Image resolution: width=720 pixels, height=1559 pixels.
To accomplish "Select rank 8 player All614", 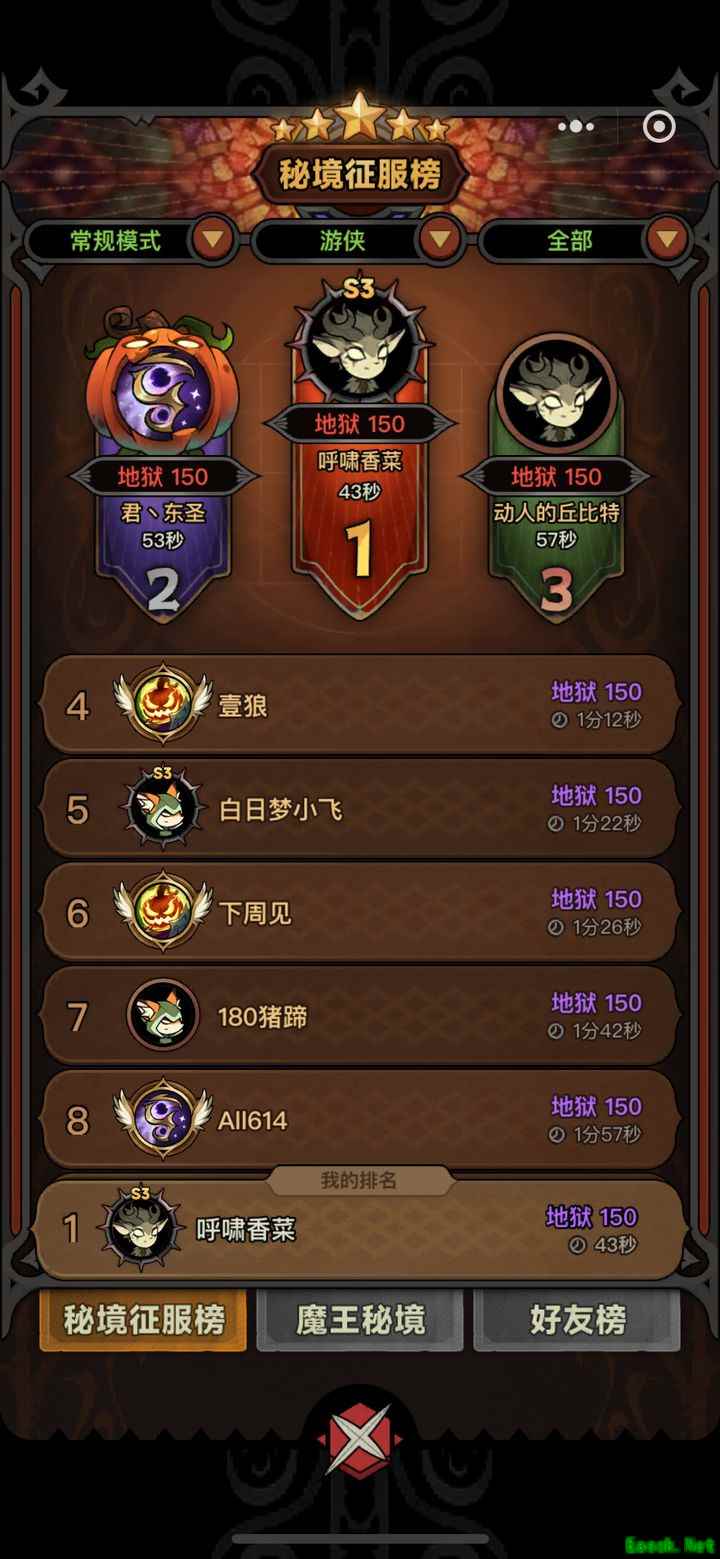I will (x=360, y=1120).
